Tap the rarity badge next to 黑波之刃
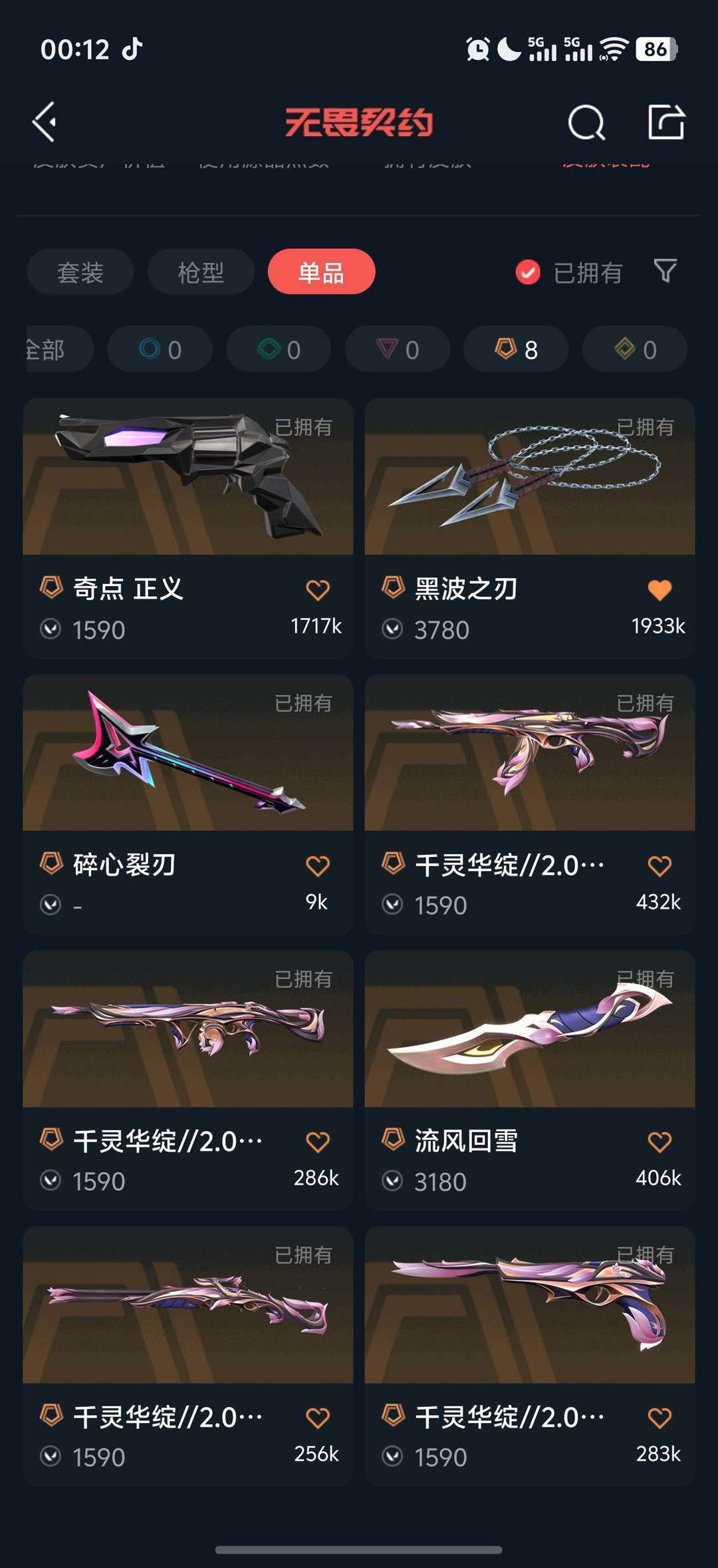 [392, 588]
